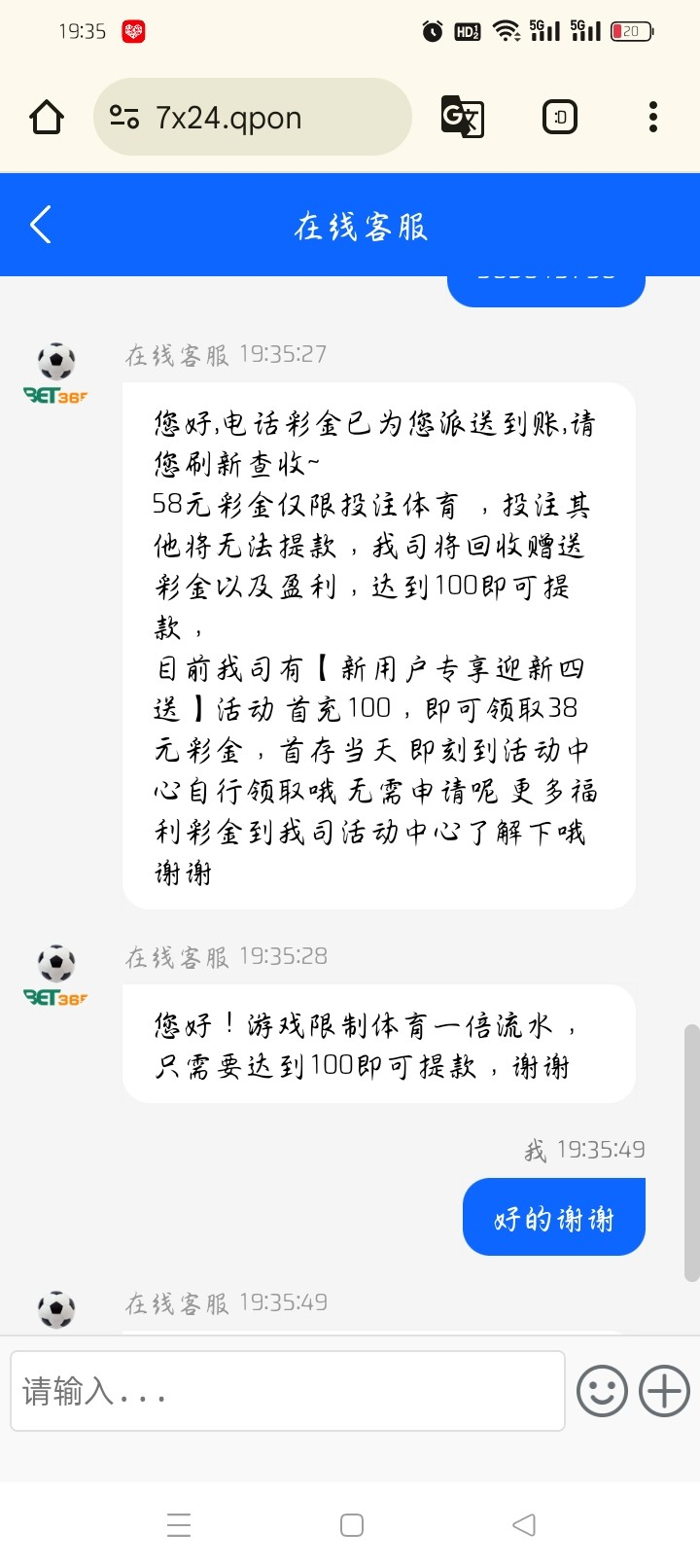Tap the system back navigation button
700x1568 pixels.
coord(524,1524)
